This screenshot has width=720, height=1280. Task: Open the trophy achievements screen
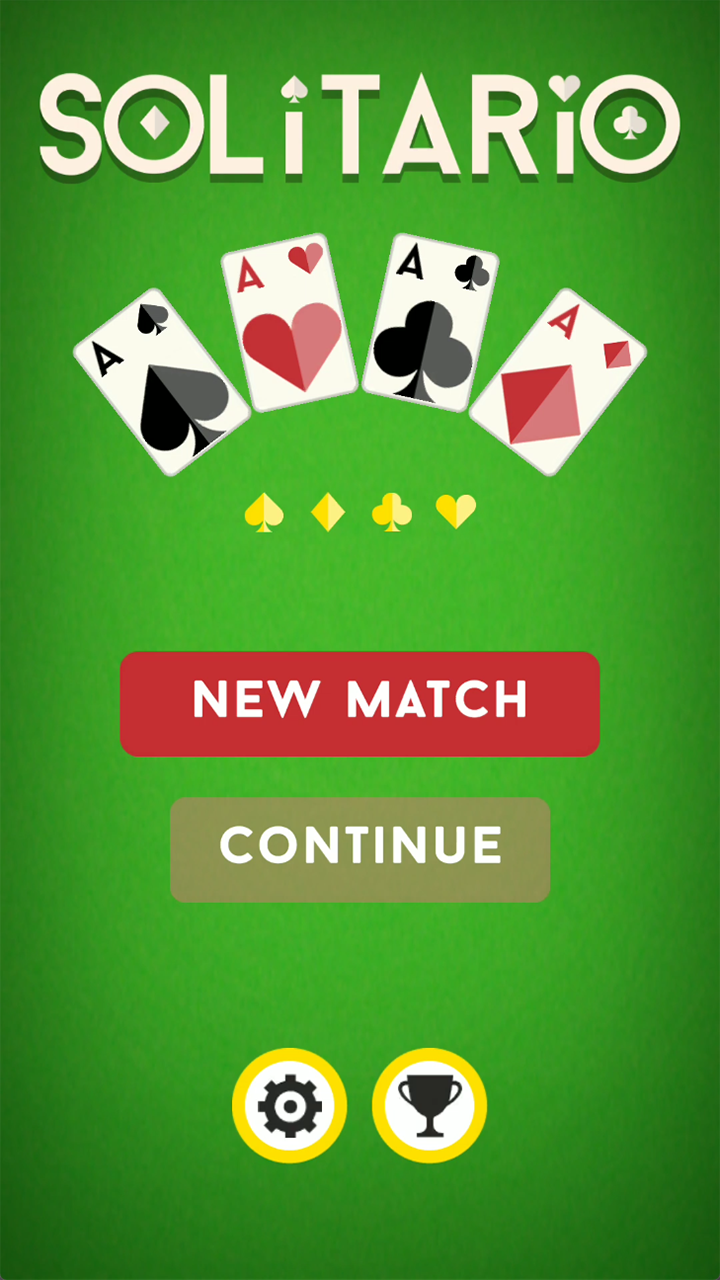pyautogui.click(x=430, y=1105)
